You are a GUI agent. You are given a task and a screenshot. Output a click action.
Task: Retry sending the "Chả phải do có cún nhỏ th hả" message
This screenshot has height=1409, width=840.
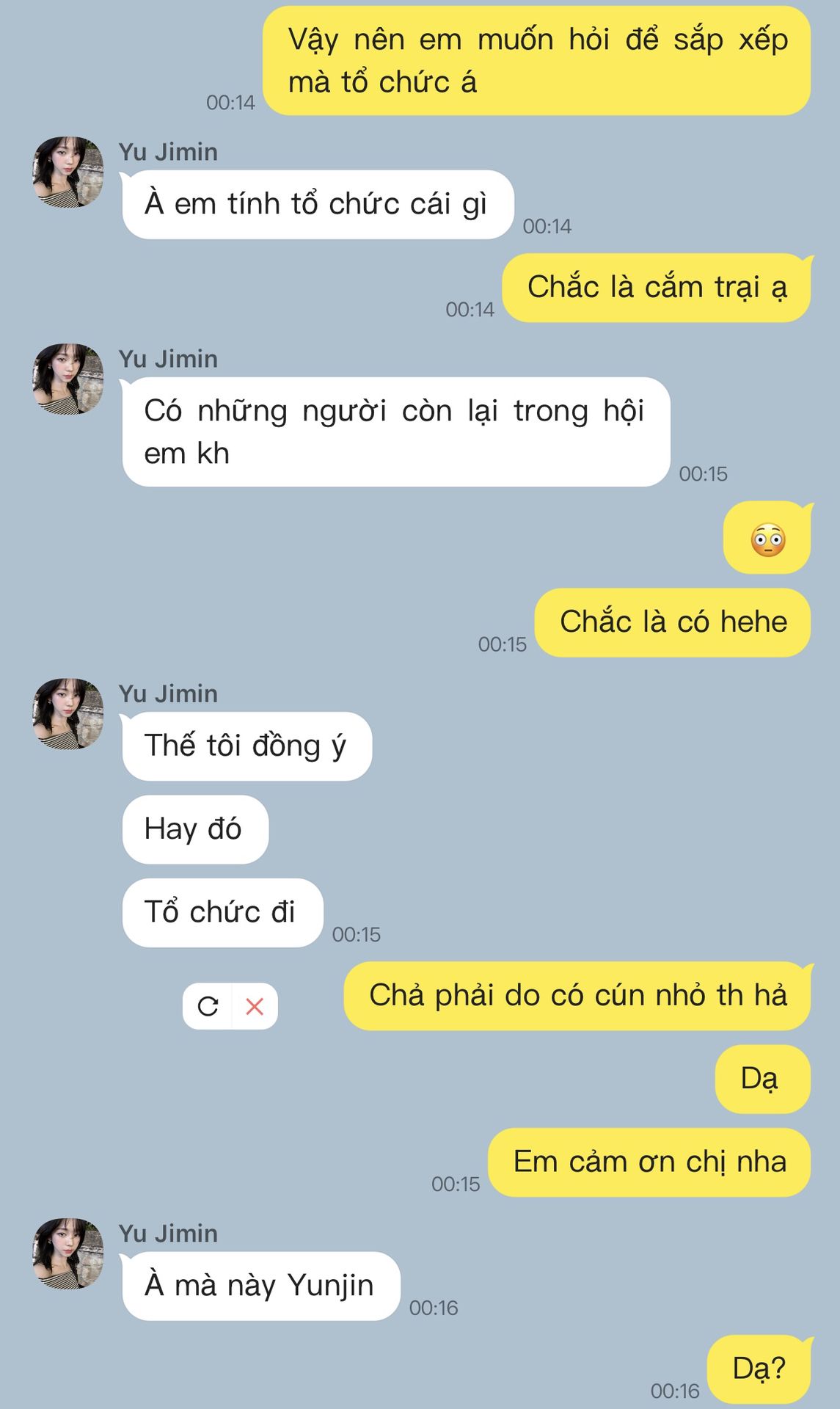[208, 1006]
